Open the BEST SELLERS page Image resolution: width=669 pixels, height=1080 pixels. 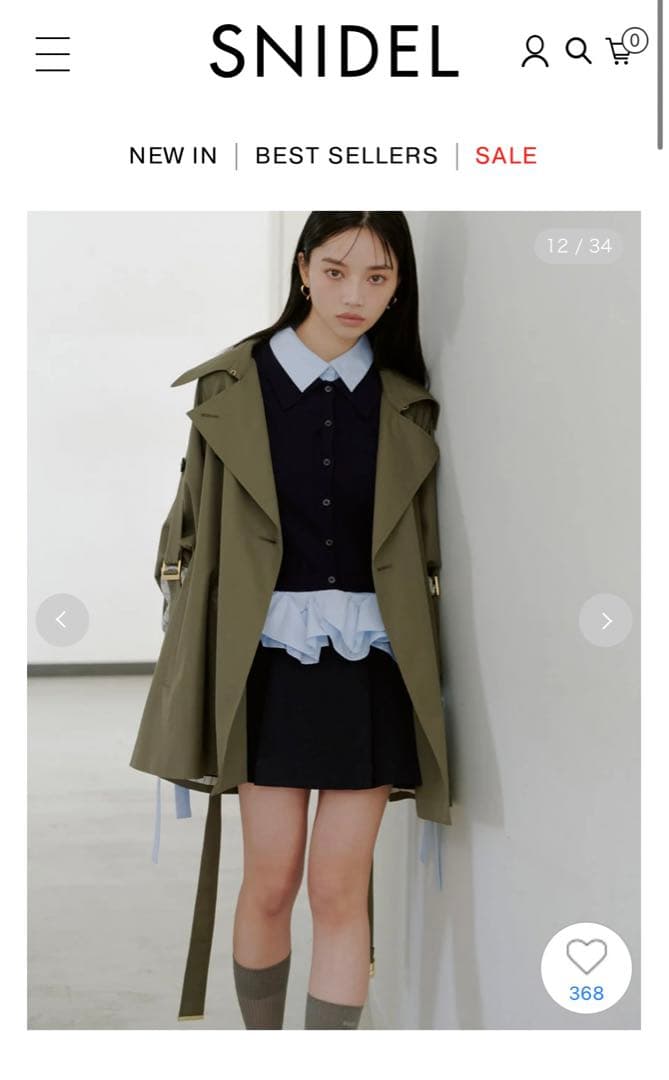[346, 156]
